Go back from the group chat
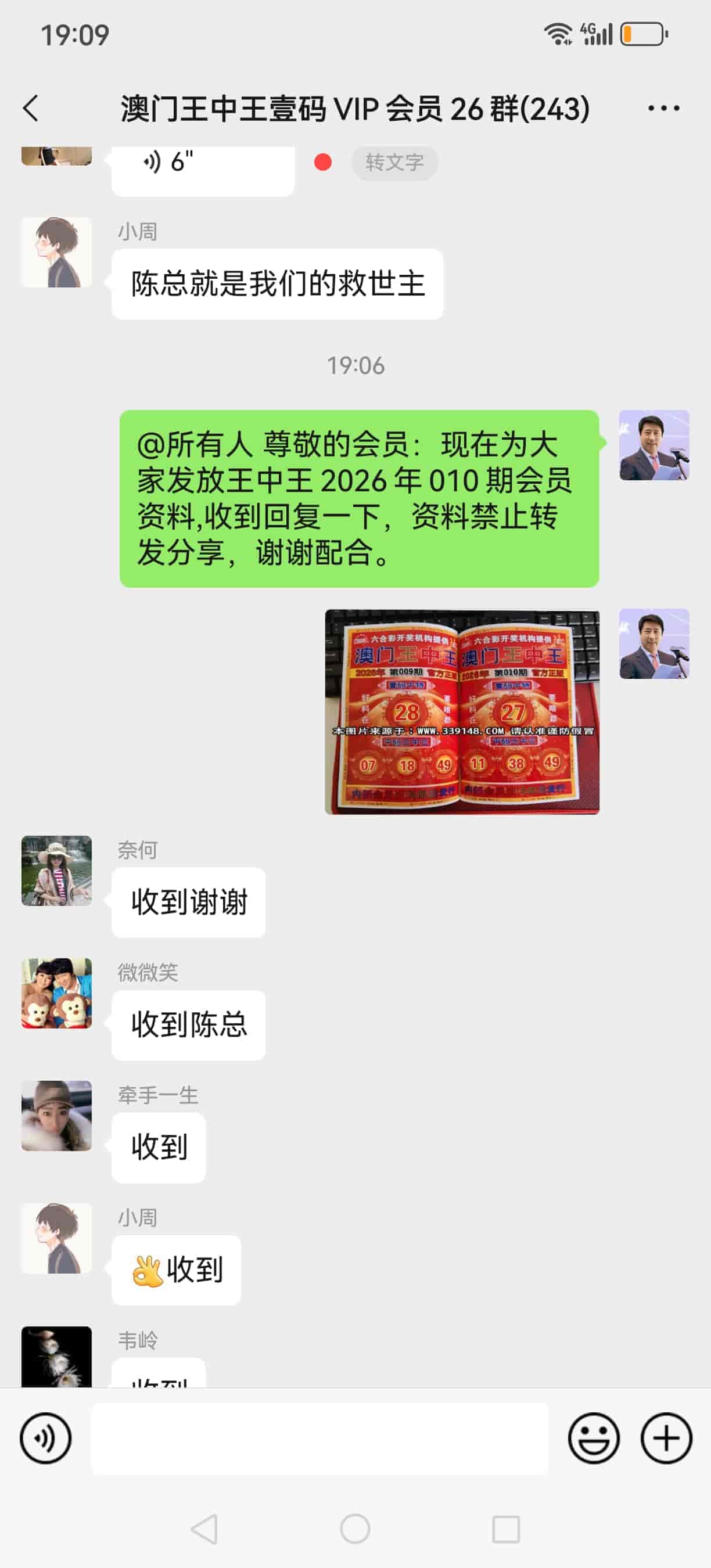Image resolution: width=711 pixels, height=1568 pixels. (x=31, y=109)
